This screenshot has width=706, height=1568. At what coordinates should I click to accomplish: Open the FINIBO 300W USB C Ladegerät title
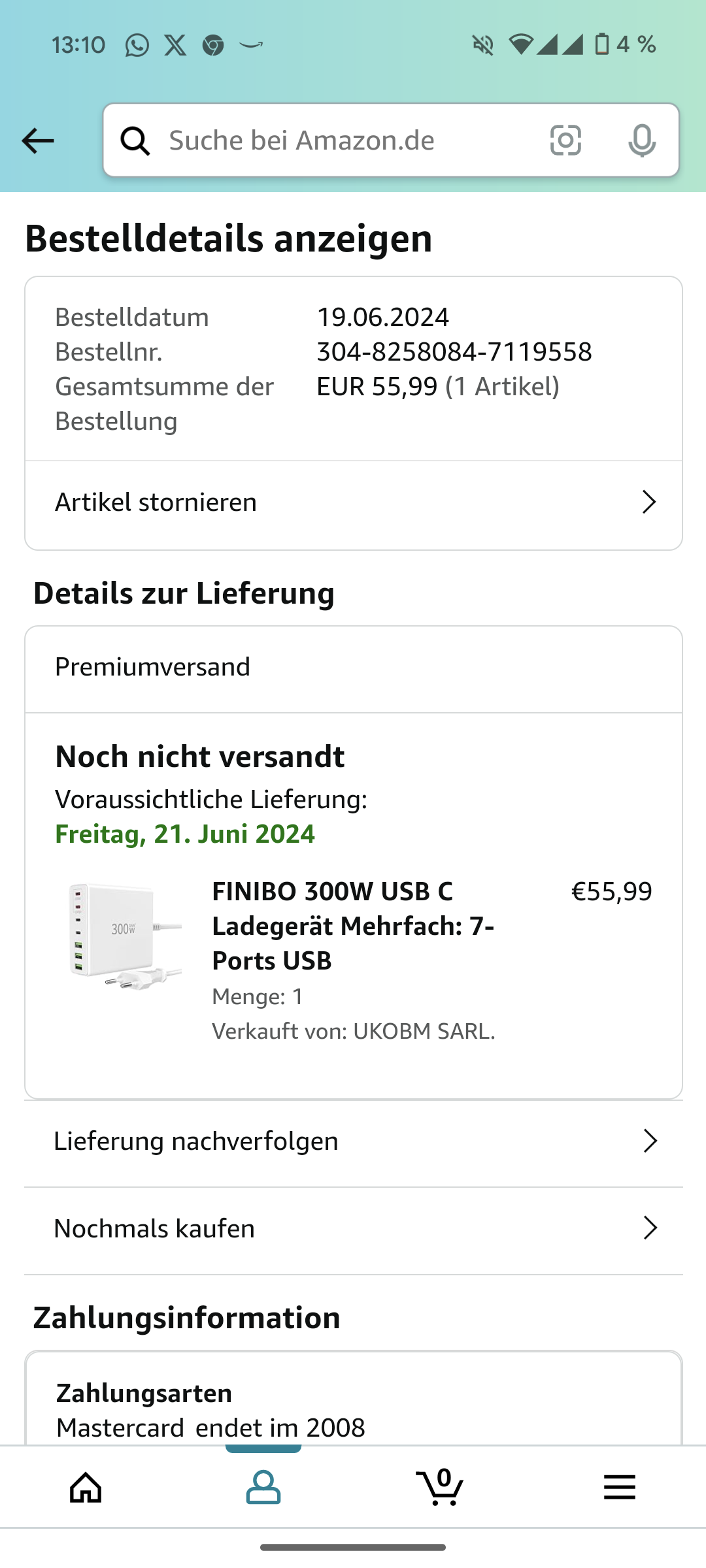coord(353,926)
